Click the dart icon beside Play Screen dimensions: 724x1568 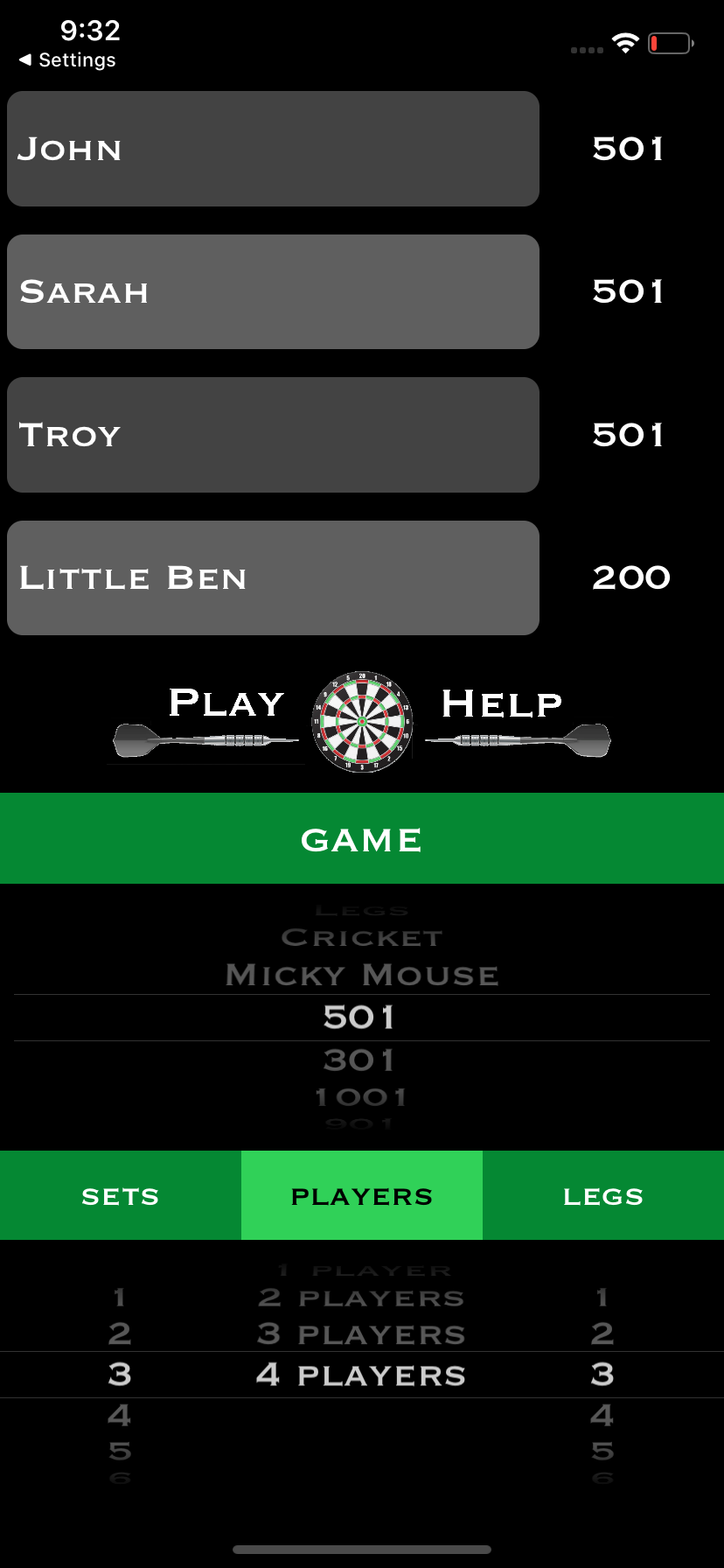[x=205, y=739]
